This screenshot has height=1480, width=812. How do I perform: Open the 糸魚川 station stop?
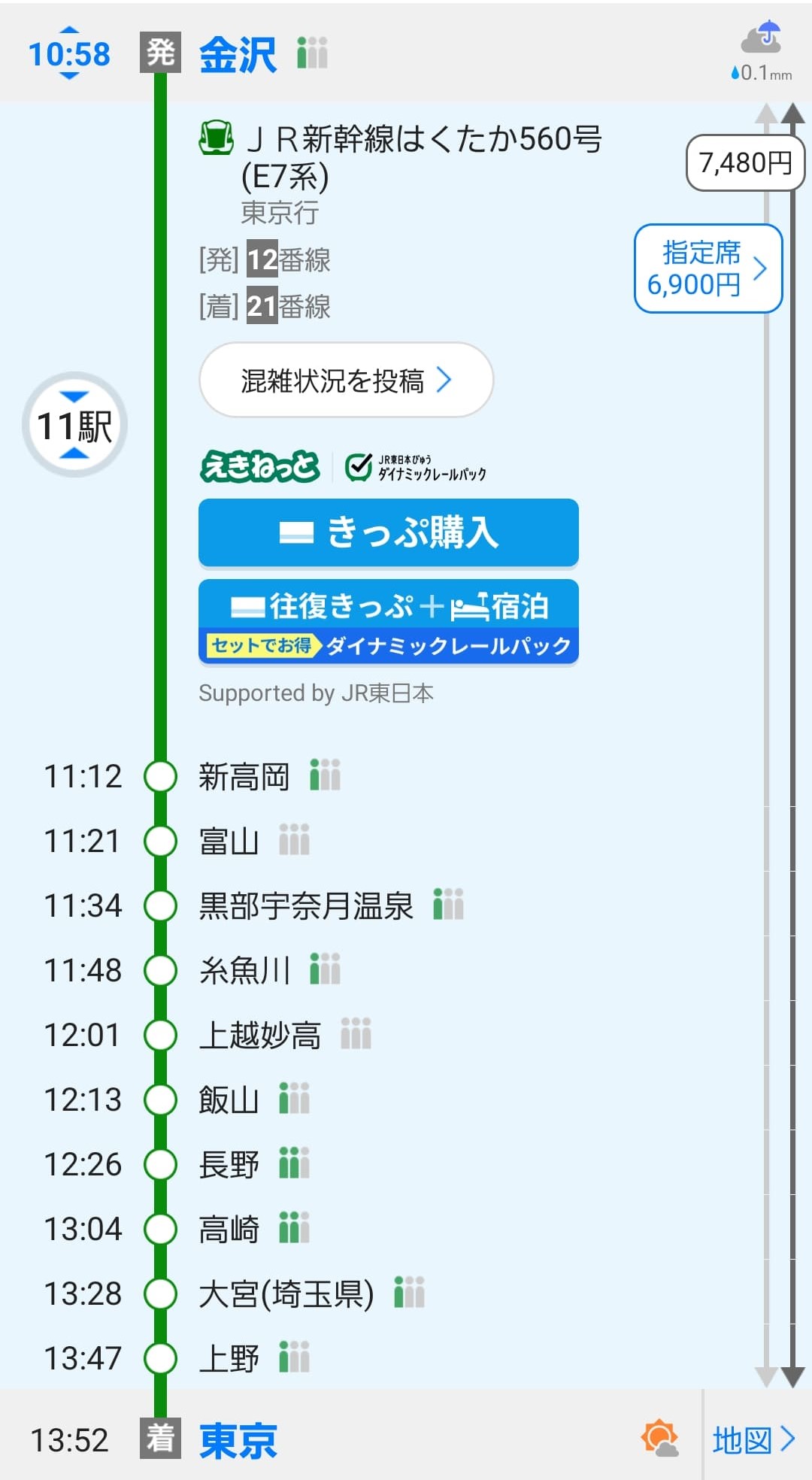[x=244, y=971]
